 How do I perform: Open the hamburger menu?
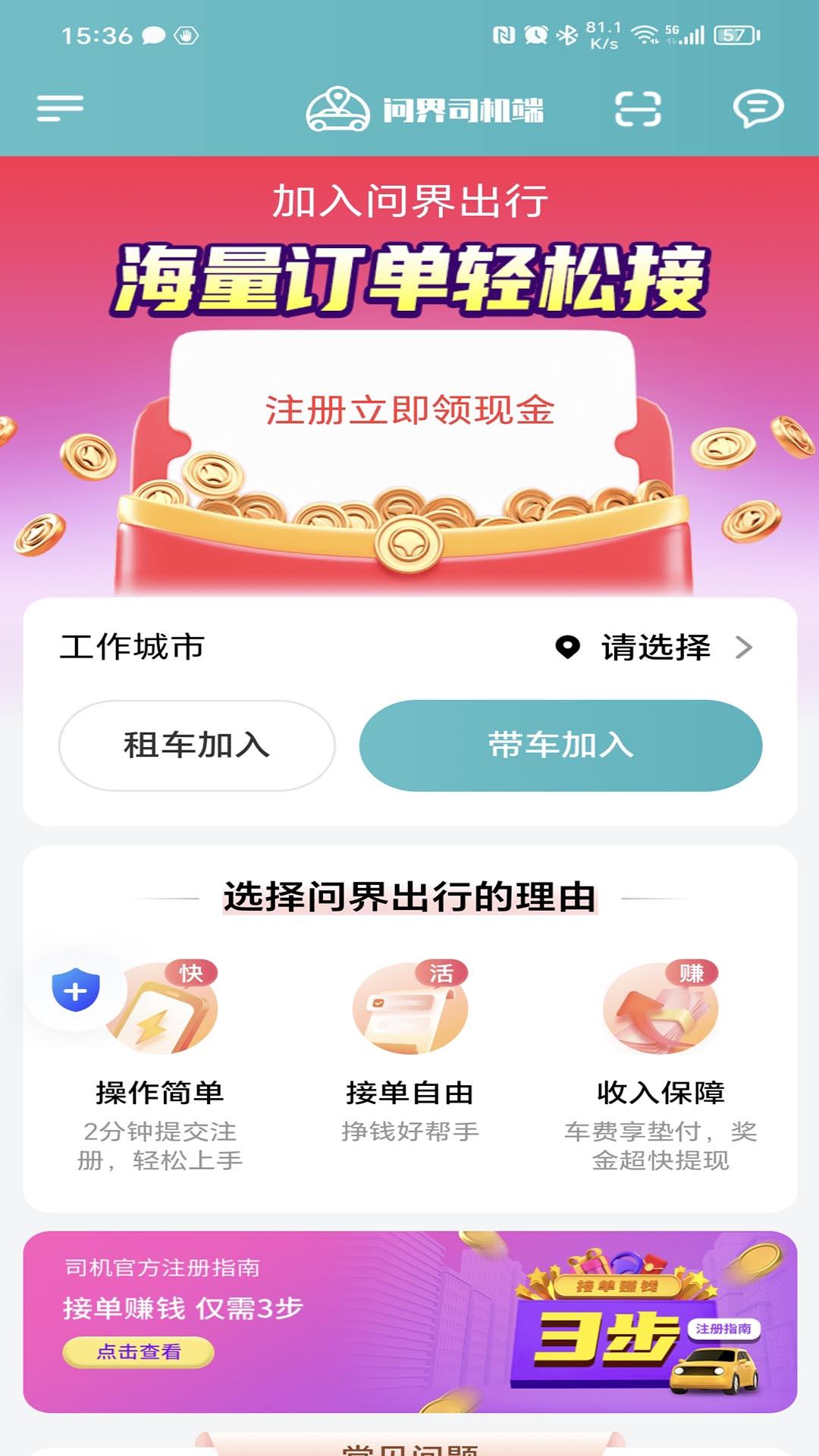[59, 108]
